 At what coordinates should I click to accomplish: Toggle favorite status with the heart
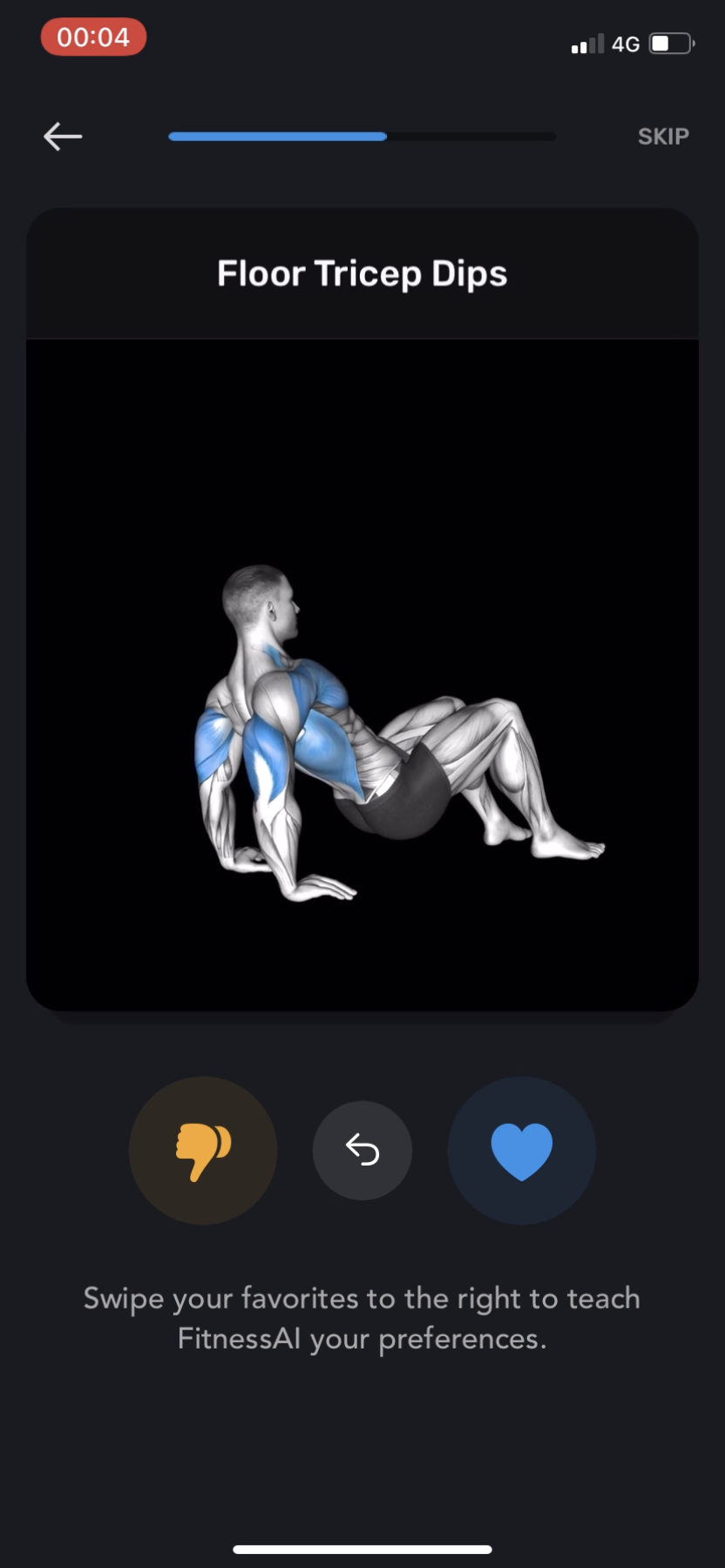521,1150
